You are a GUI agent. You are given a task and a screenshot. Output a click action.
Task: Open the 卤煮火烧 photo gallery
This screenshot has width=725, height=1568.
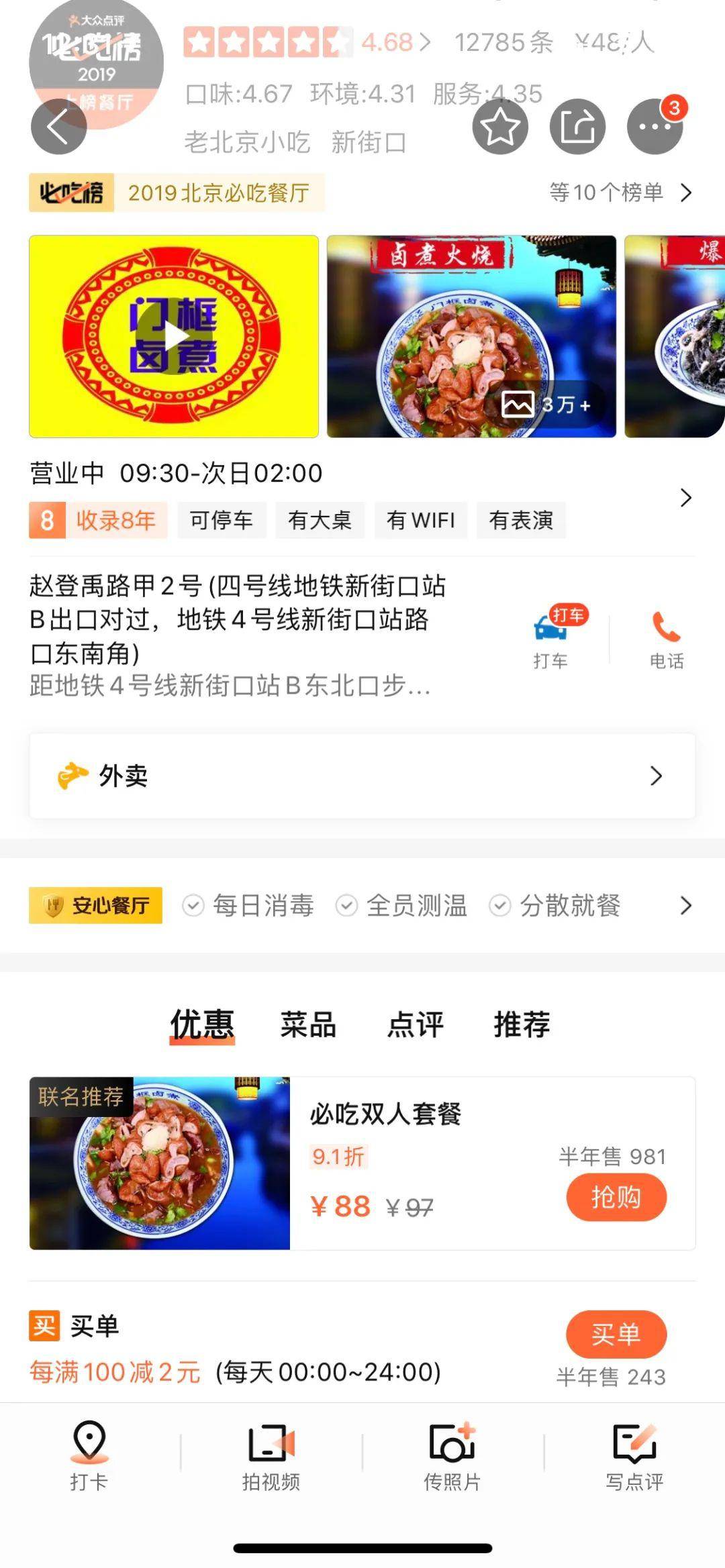tap(471, 337)
